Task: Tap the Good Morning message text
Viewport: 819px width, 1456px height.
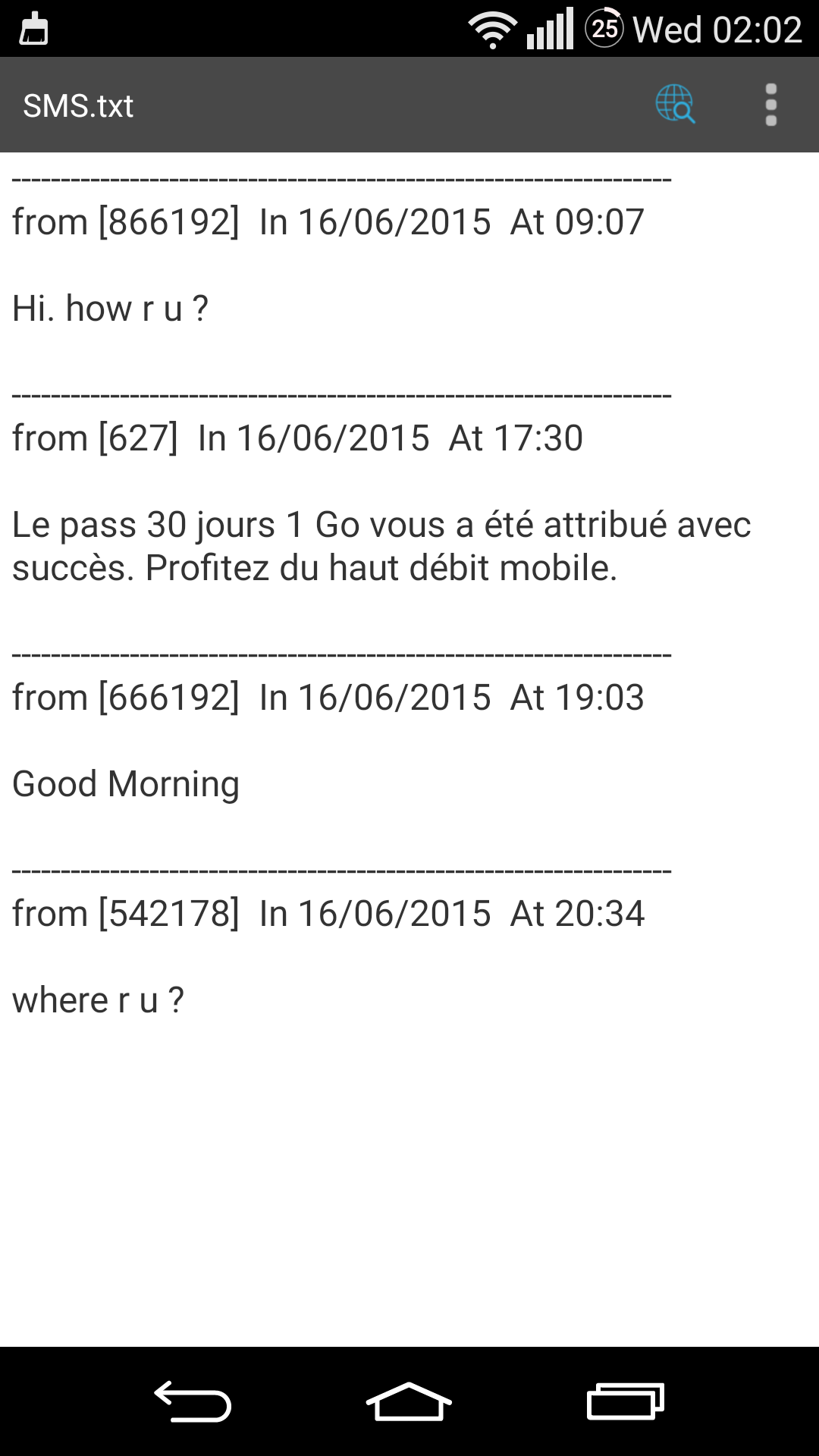Action: 126,783
